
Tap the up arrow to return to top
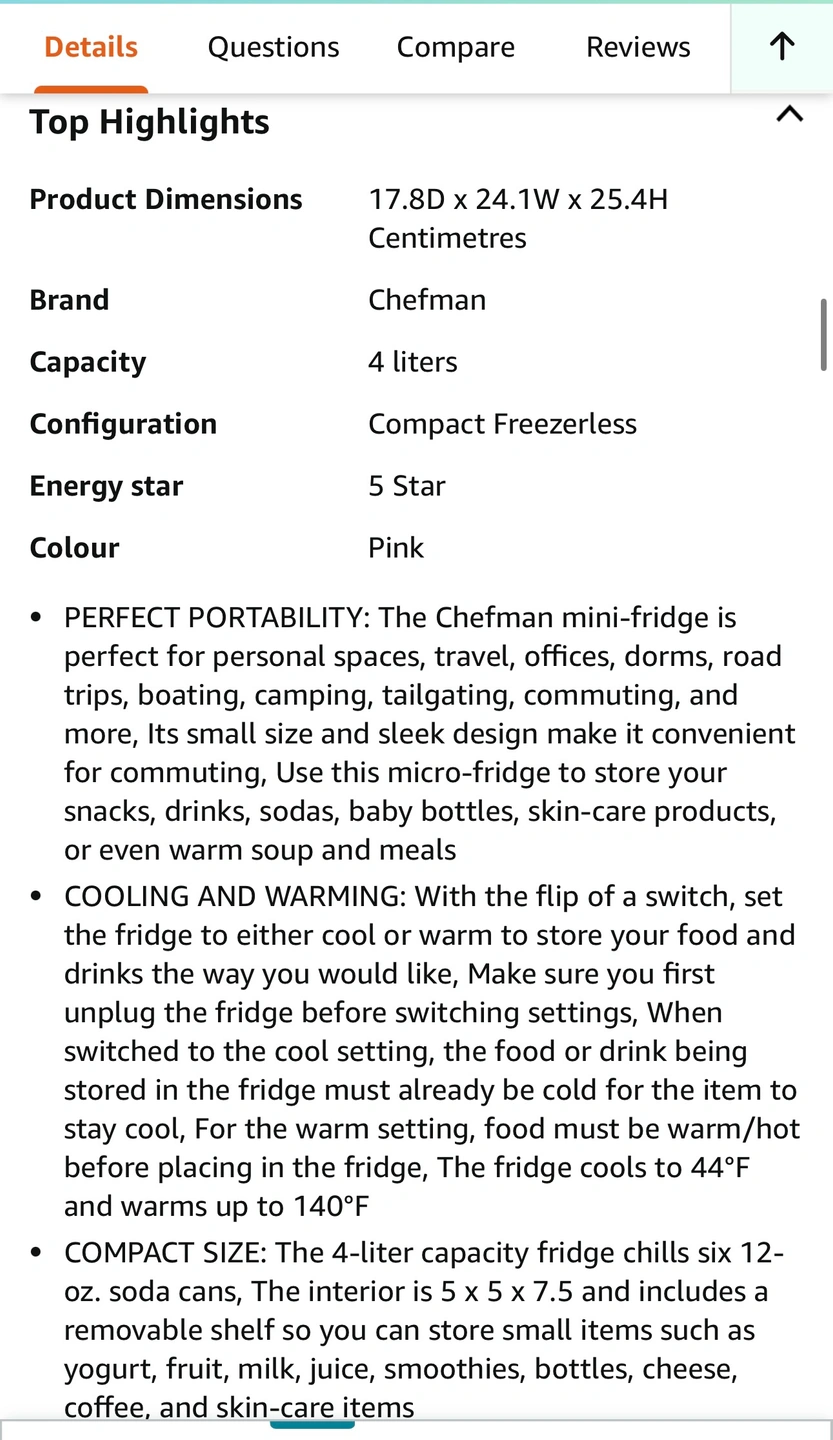[782, 47]
